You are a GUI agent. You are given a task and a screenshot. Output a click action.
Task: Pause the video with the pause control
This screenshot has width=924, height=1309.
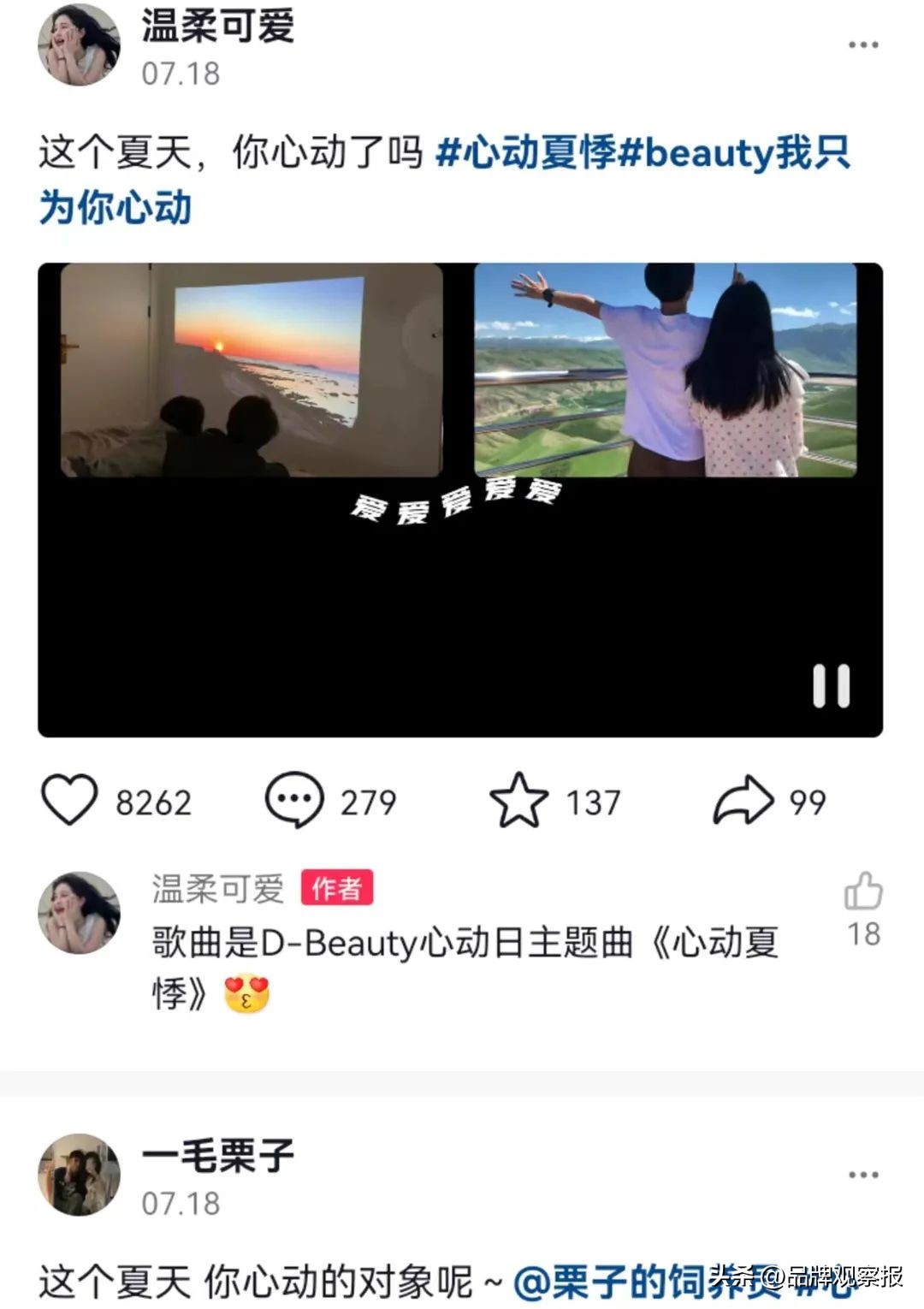point(832,684)
